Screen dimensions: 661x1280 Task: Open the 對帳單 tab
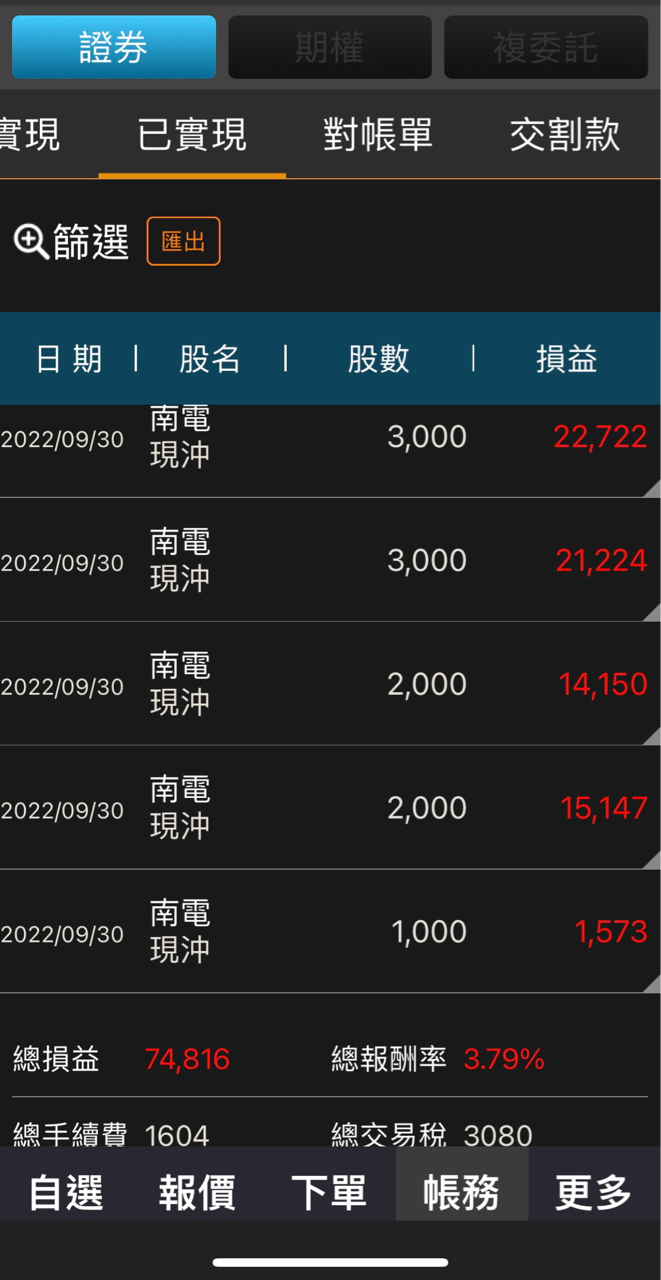[x=378, y=135]
